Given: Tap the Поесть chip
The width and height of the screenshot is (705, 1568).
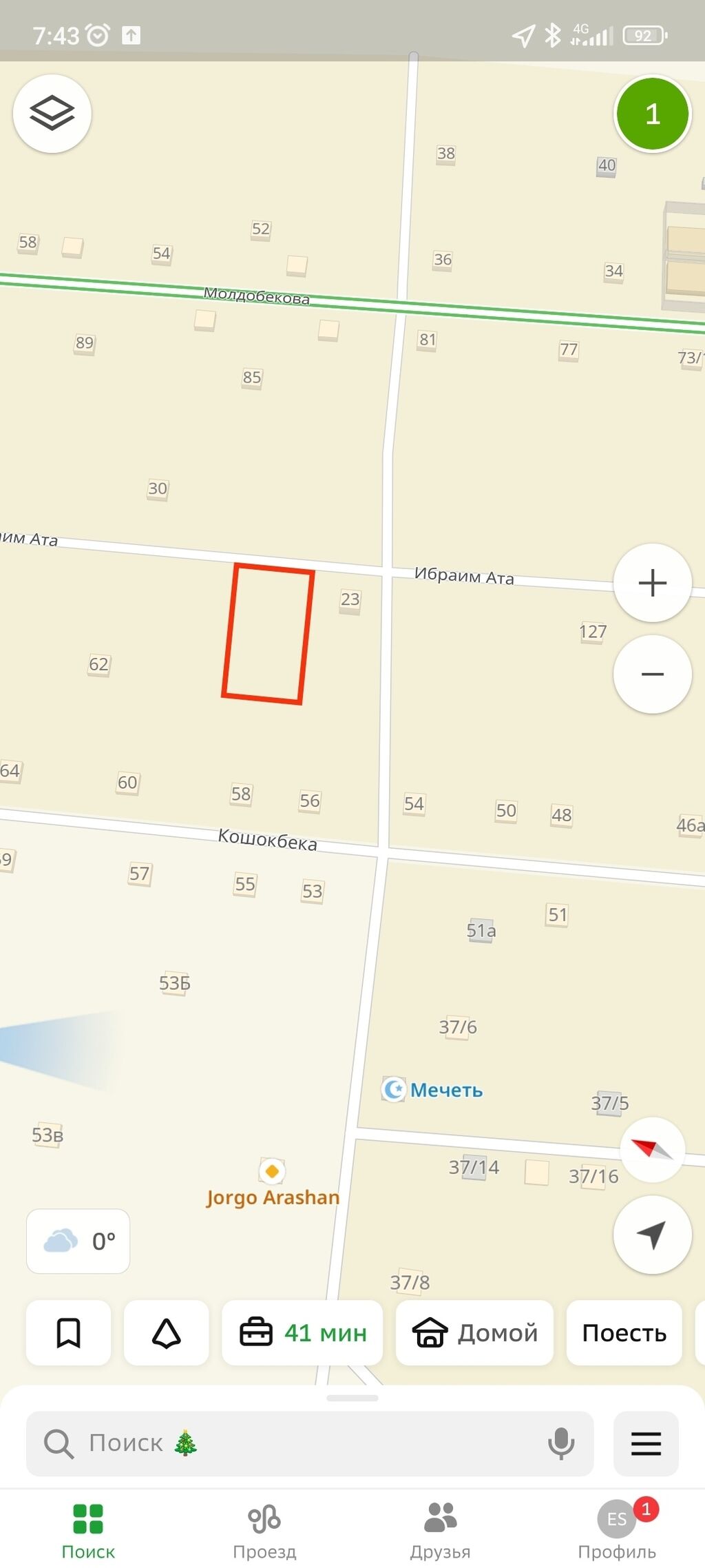Looking at the screenshot, I should [x=624, y=1332].
